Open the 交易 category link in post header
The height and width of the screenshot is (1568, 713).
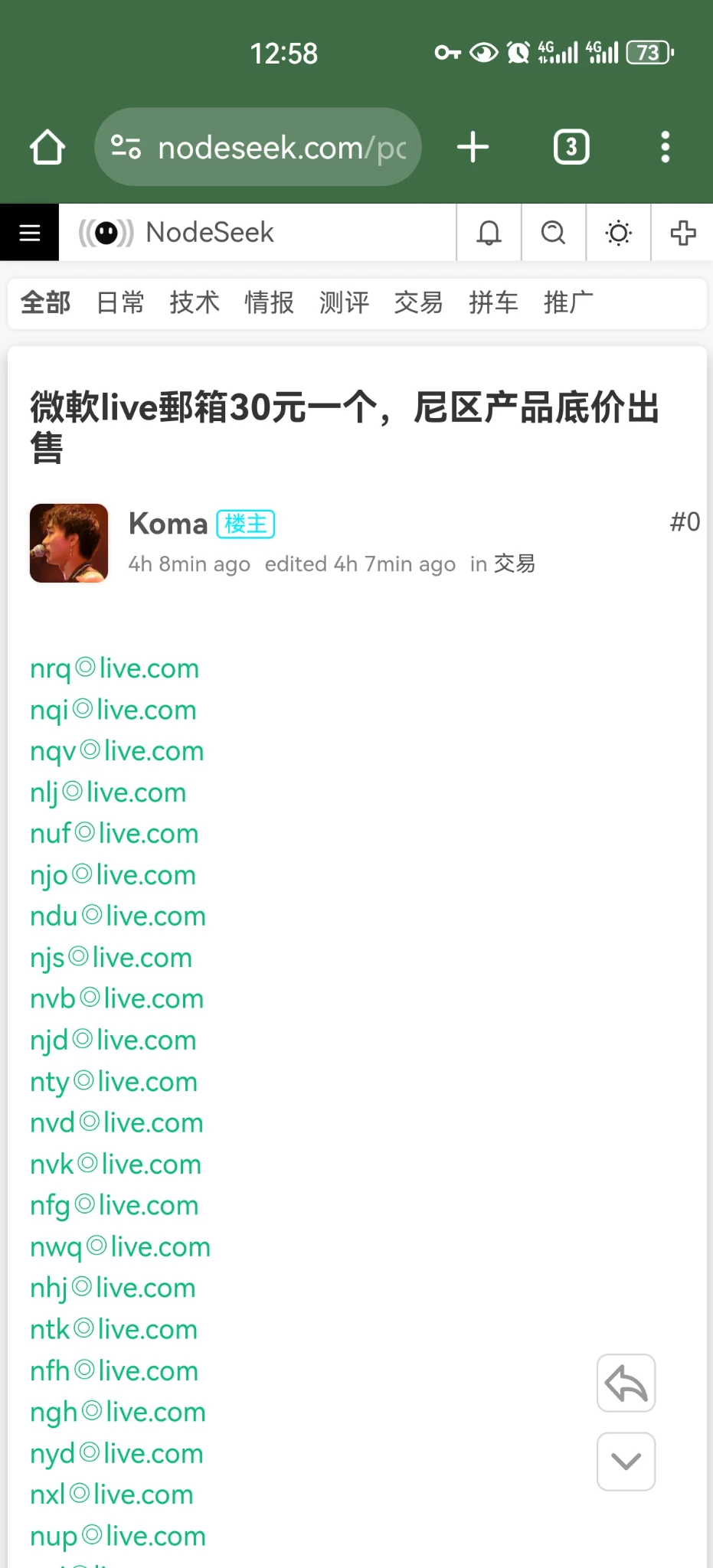click(514, 564)
